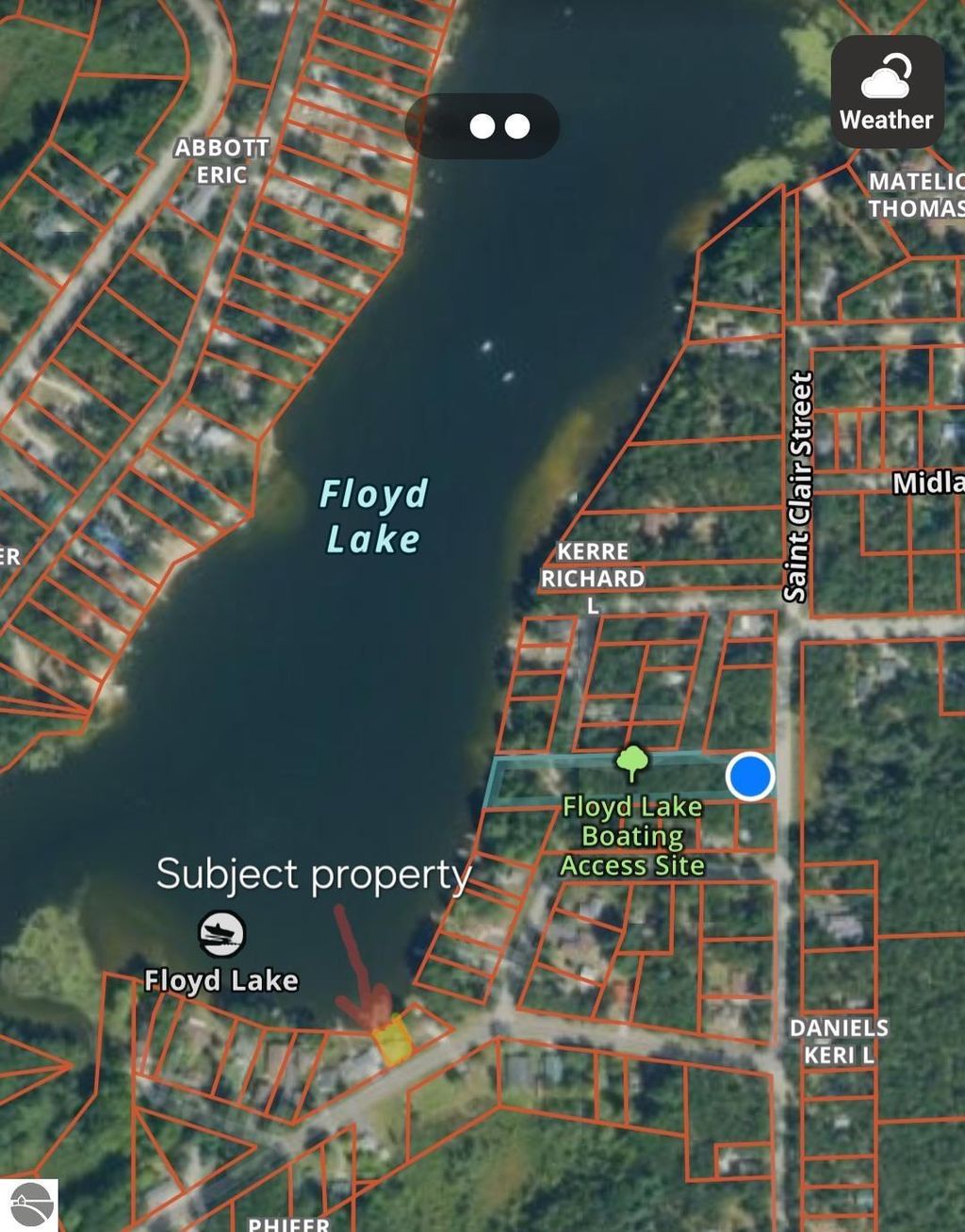
Task: Tap the blue current location dot
Action: point(750,777)
